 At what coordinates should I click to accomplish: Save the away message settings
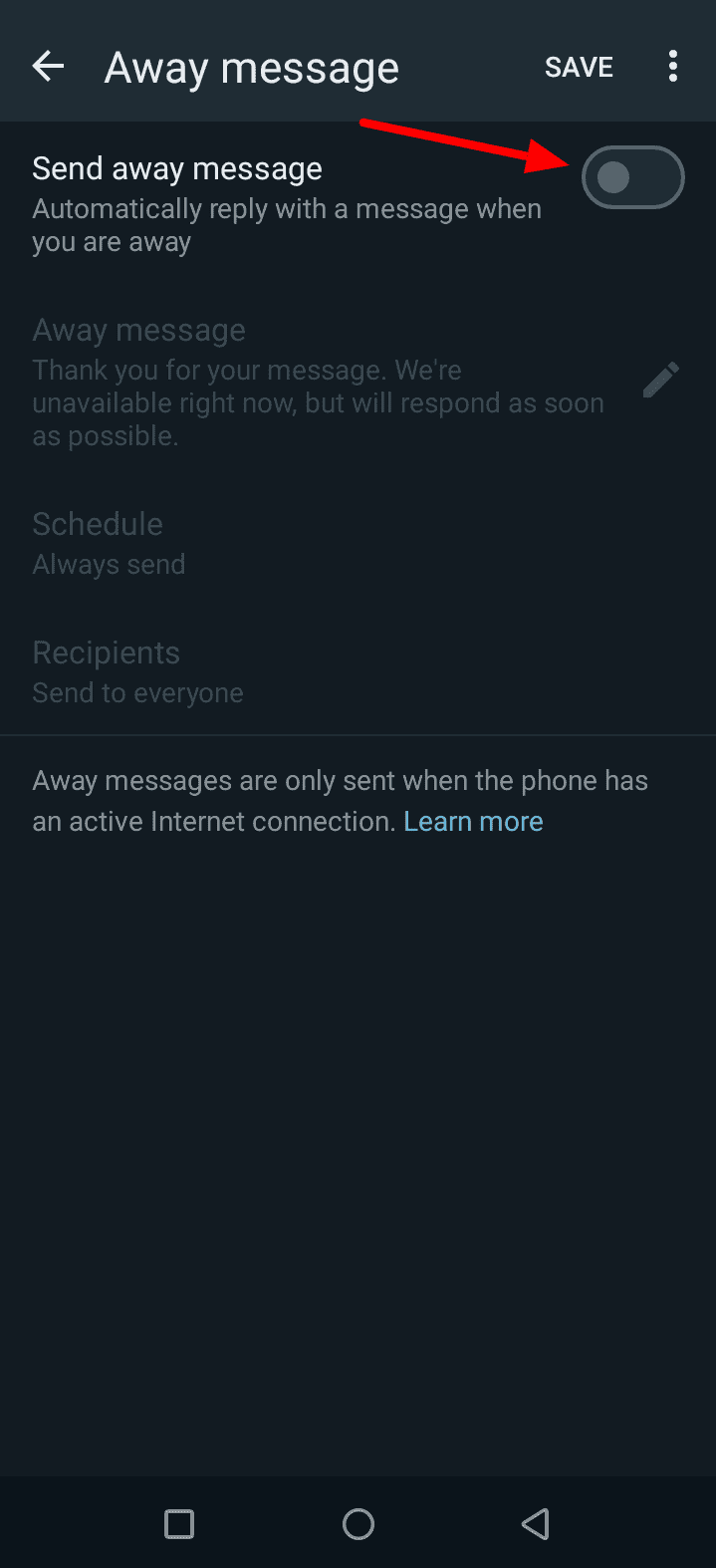tap(579, 67)
